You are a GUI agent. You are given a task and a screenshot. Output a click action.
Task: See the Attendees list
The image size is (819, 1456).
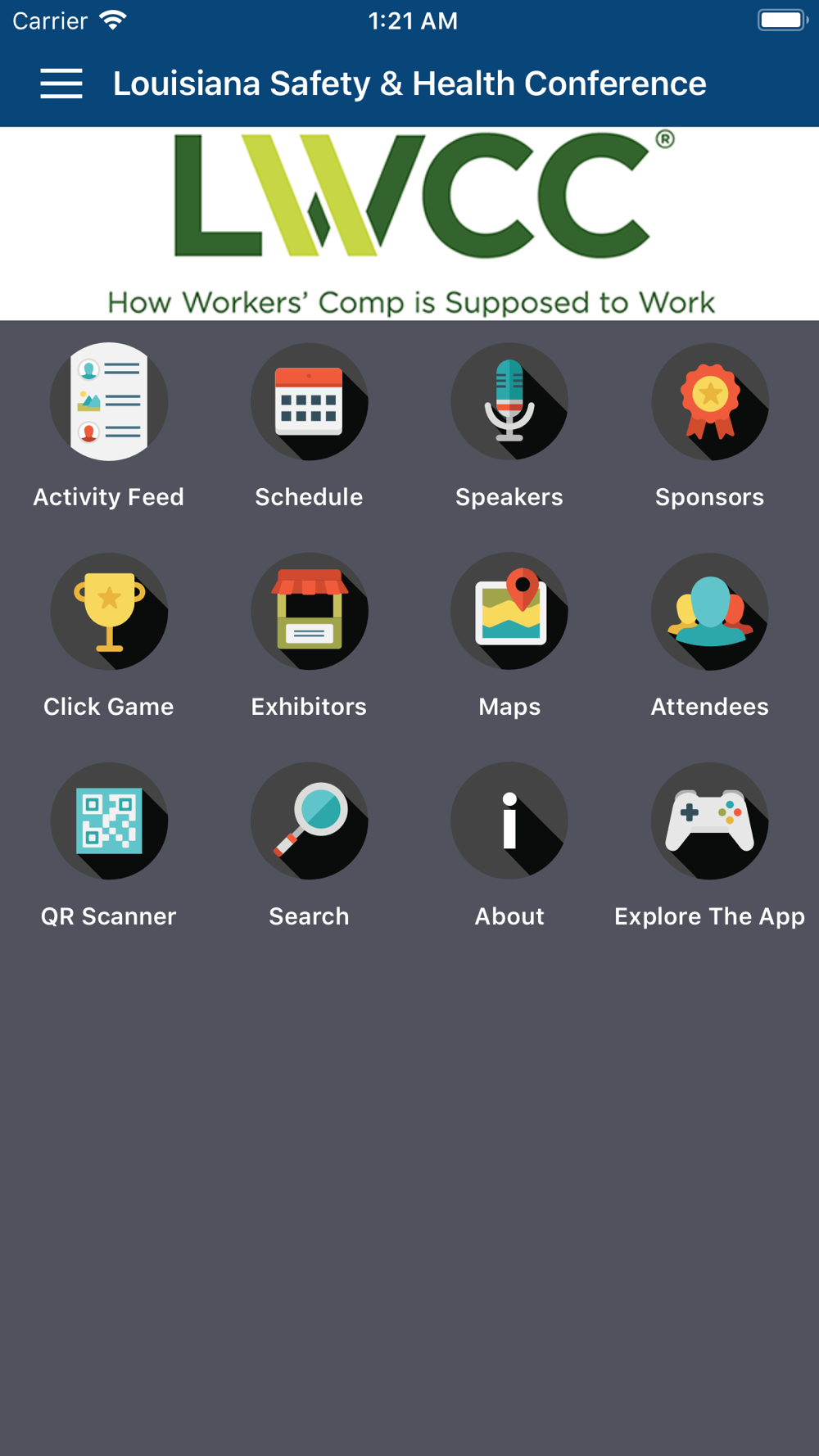coord(709,612)
